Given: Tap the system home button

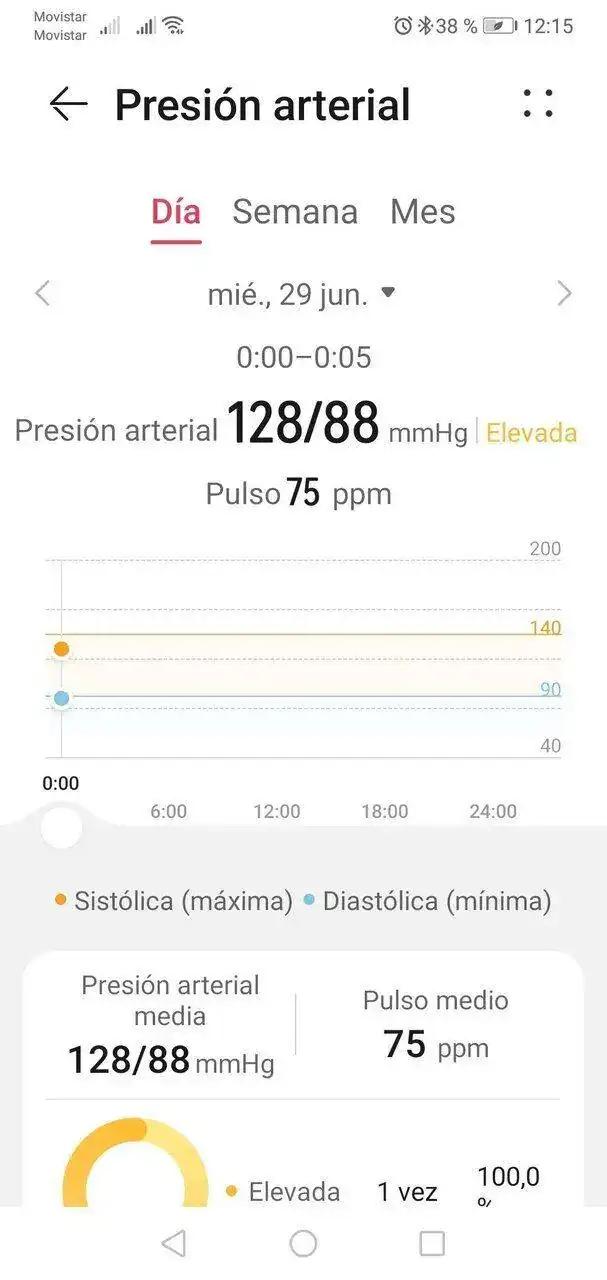Looking at the screenshot, I should 303,1243.
